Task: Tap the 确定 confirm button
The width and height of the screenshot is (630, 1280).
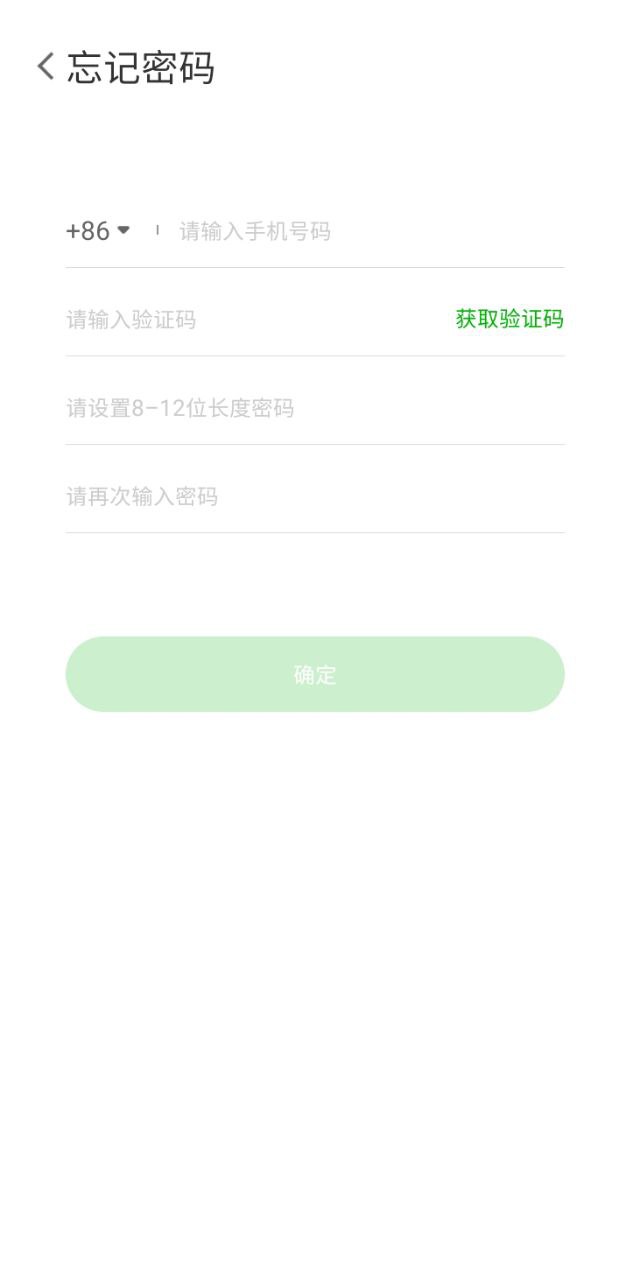Action: pos(315,674)
